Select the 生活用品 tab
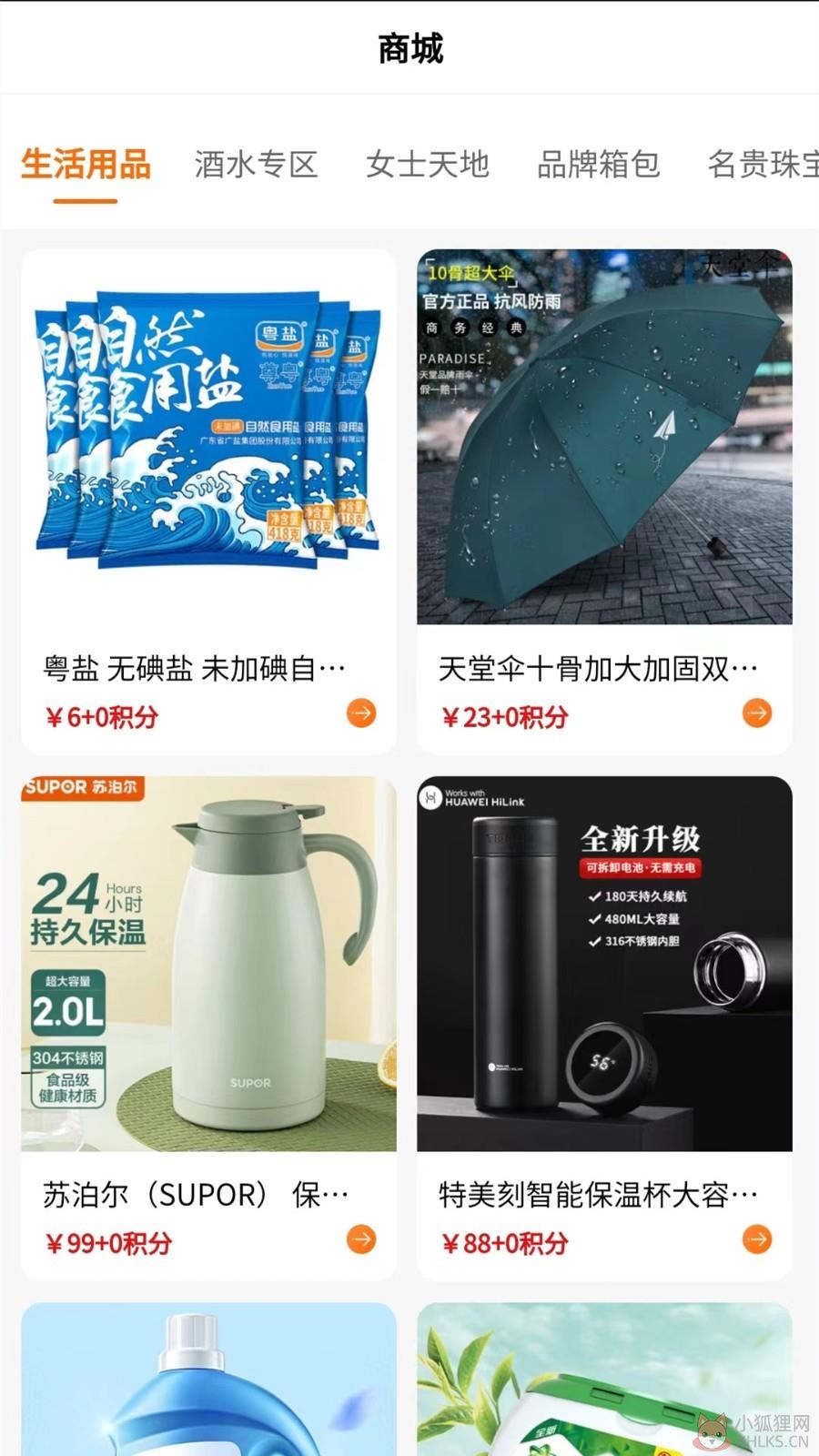The width and height of the screenshot is (819, 1456). pyautogui.click(x=86, y=165)
